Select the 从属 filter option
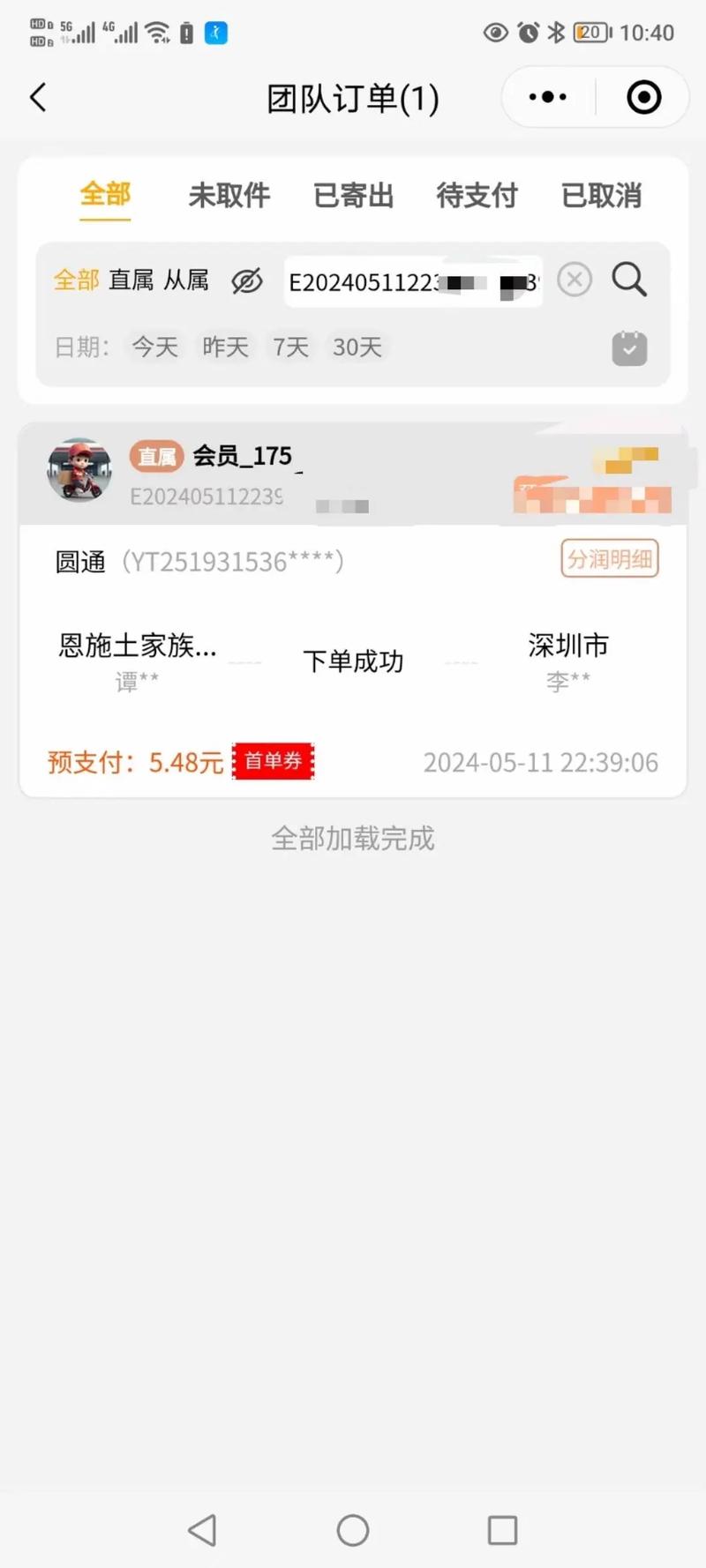The image size is (706, 1568). 189,280
